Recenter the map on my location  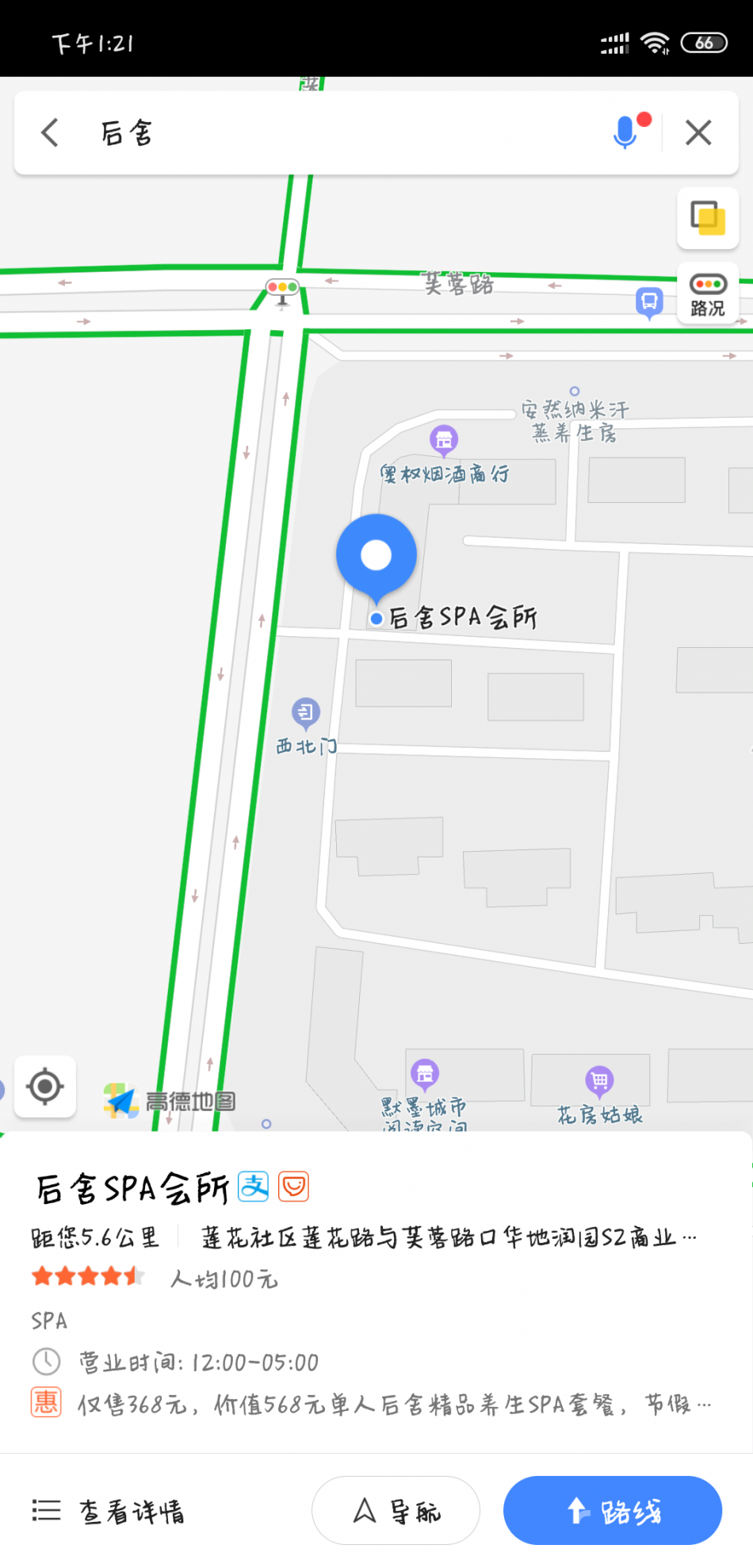[45, 1086]
